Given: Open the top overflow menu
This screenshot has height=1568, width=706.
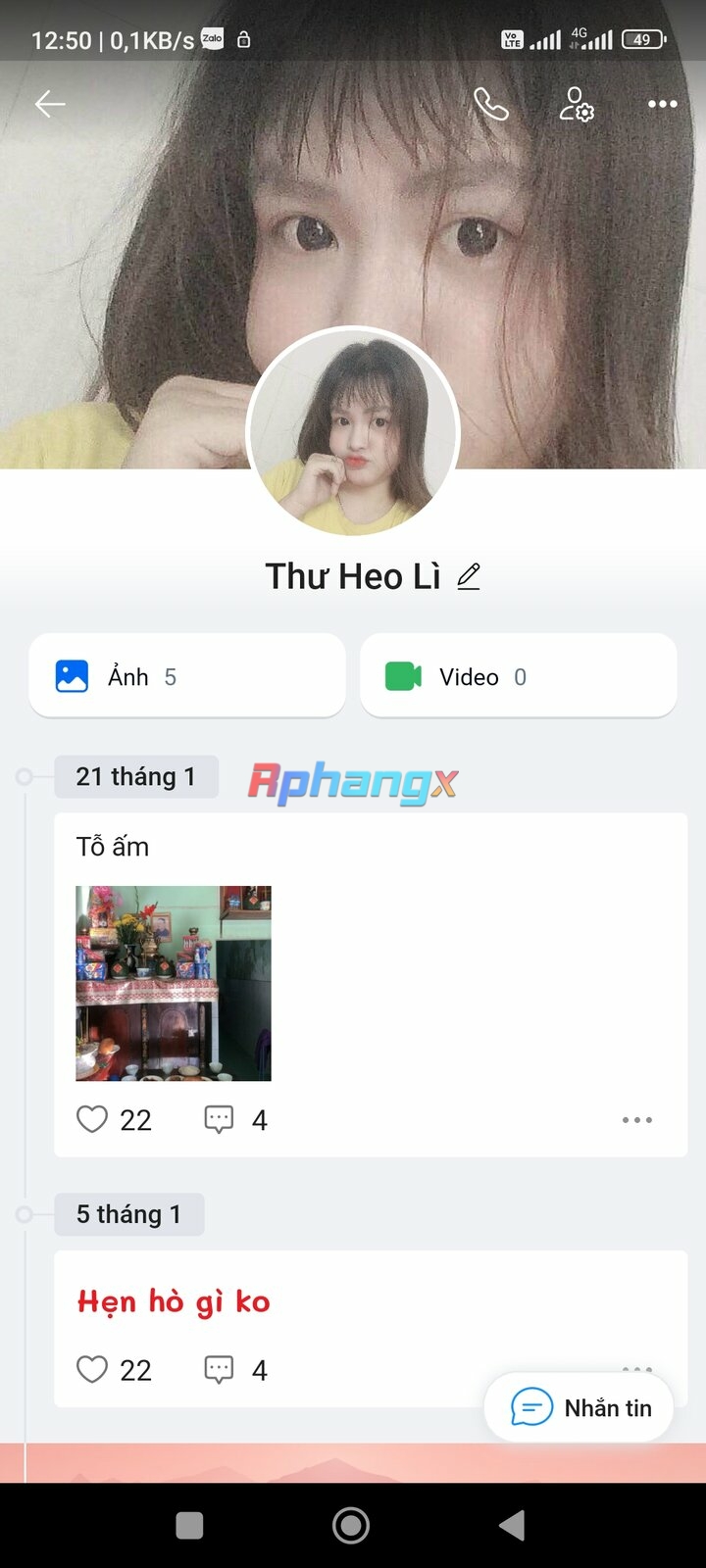Looking at the screenshot, I should (663, 104).
